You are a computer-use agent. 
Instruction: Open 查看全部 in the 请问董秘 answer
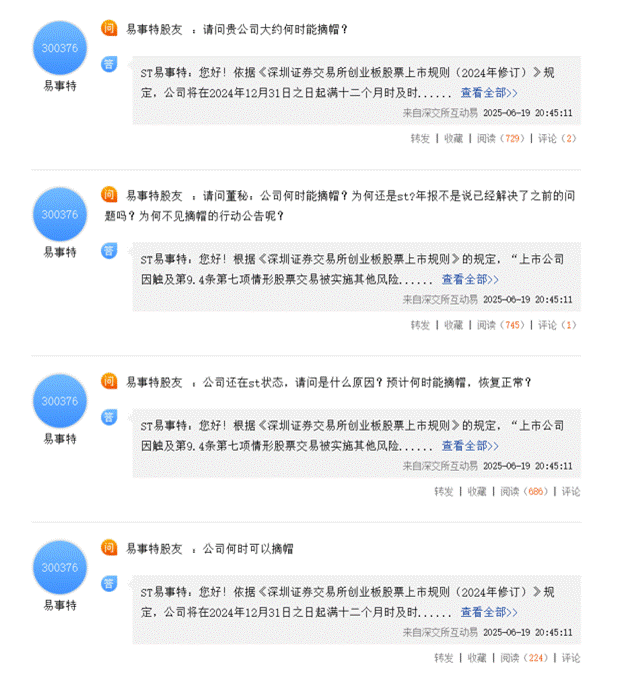(x=470, y=279)
